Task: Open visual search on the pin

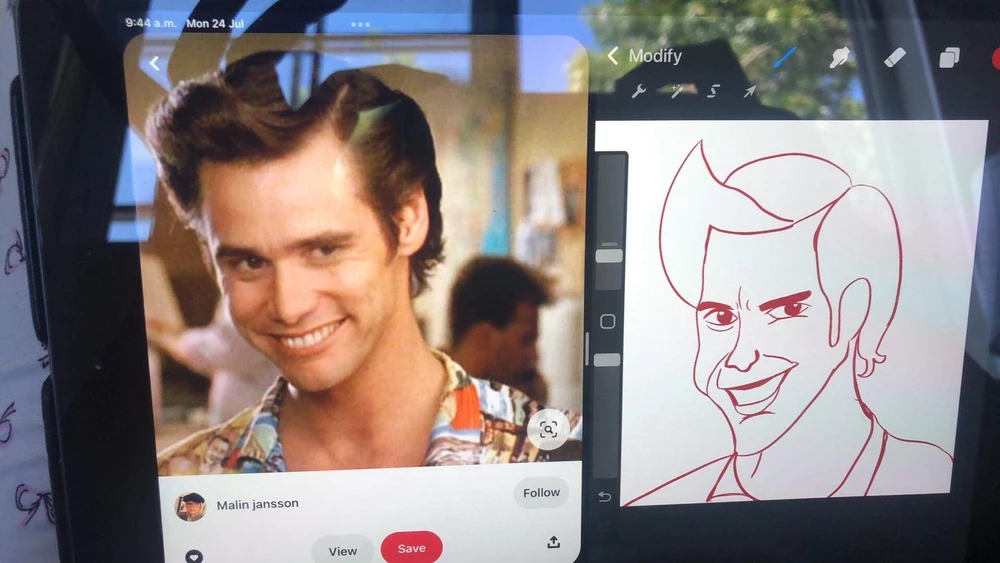Action: tap(548, 430)
